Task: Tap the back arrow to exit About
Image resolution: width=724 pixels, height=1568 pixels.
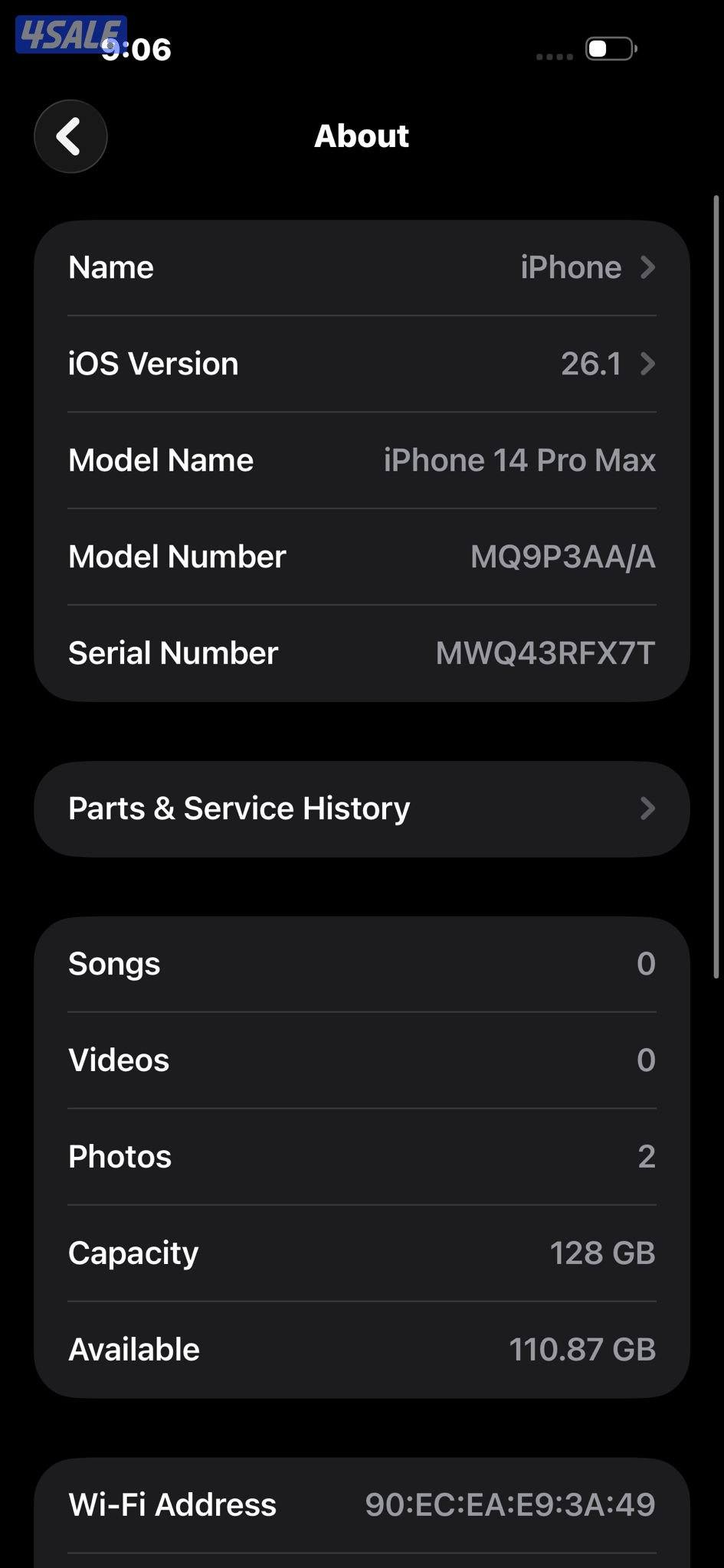Action: 70,136
